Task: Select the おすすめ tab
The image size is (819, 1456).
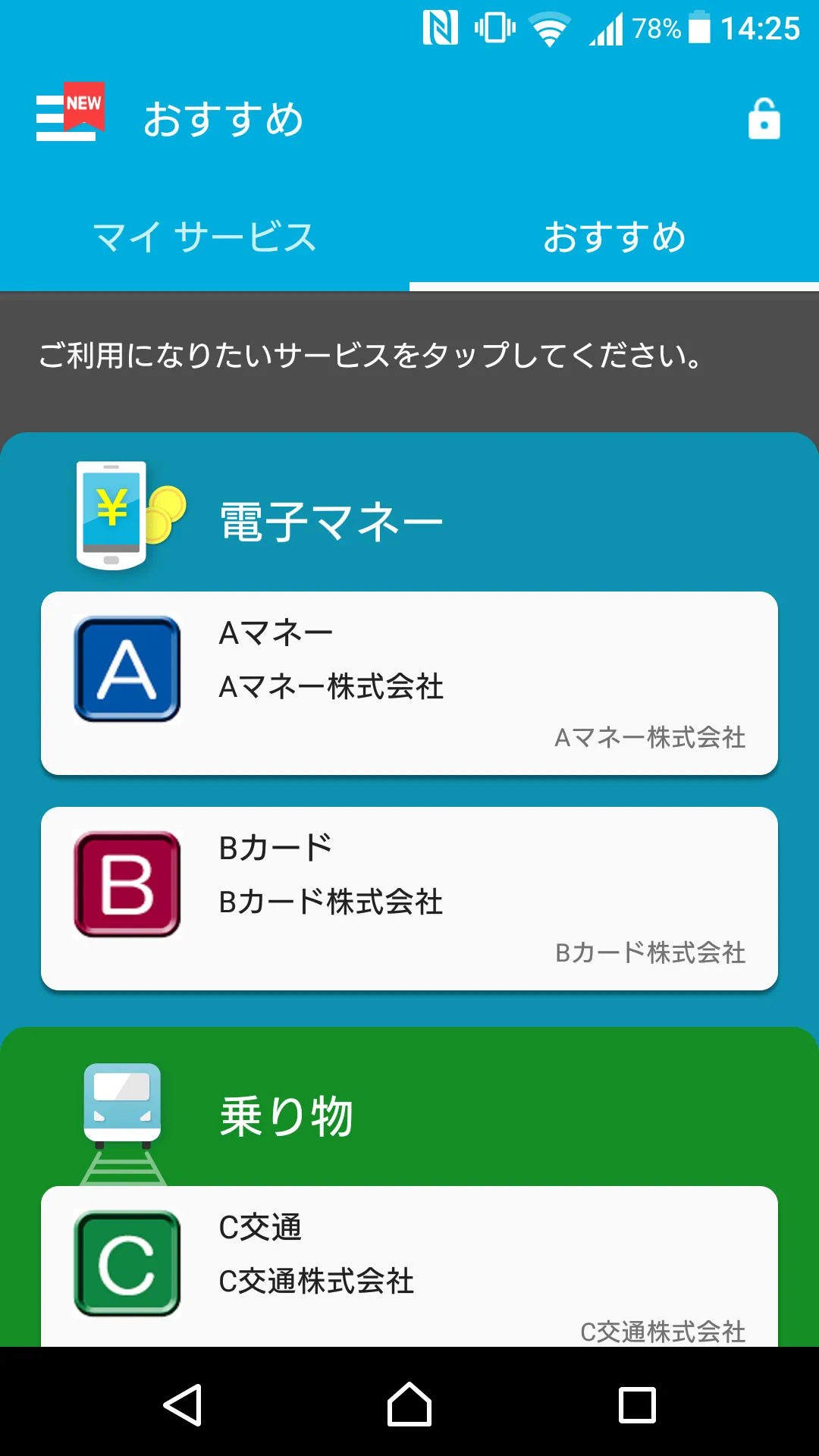Action: tap(614, 237)
